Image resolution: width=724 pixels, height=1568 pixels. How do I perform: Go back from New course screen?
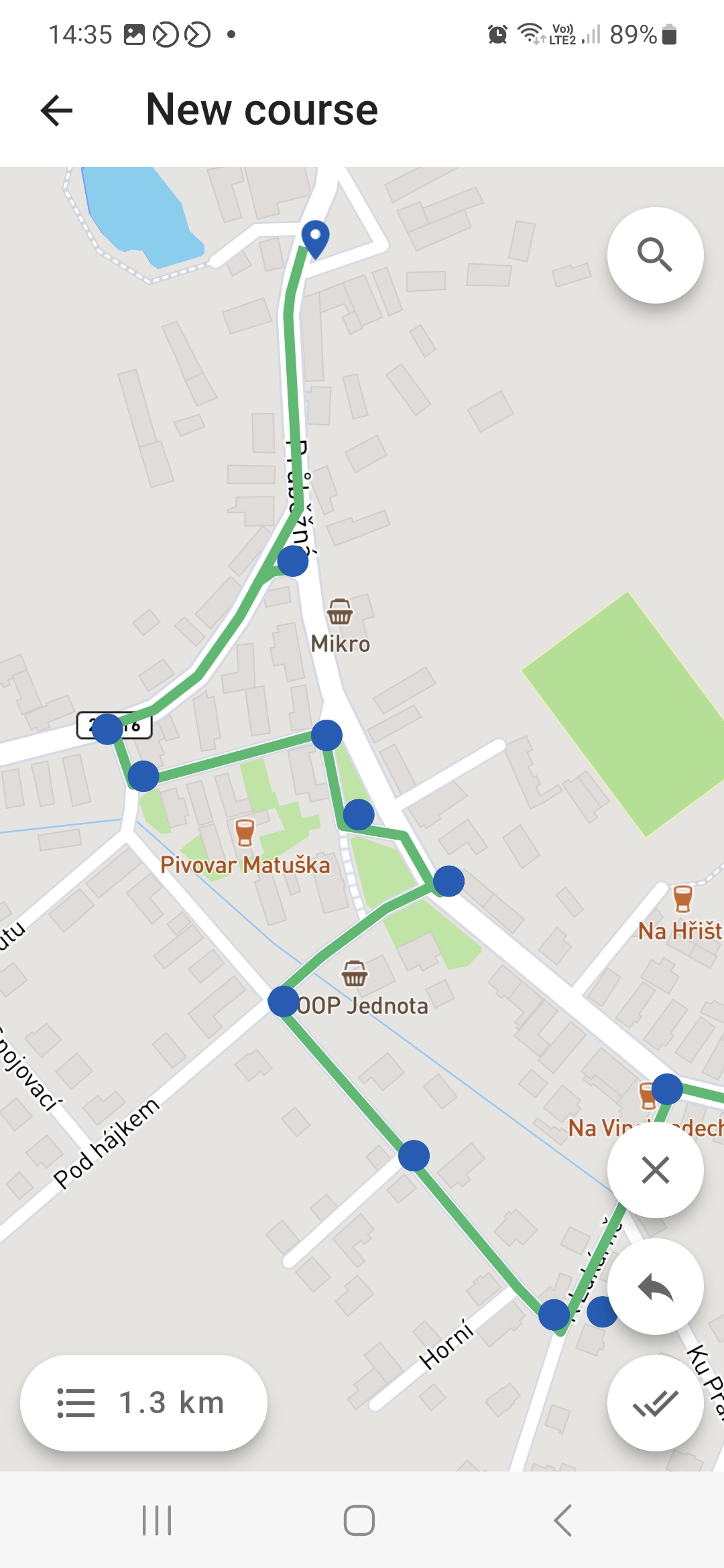pyautogui.click(x=56, y=111)
